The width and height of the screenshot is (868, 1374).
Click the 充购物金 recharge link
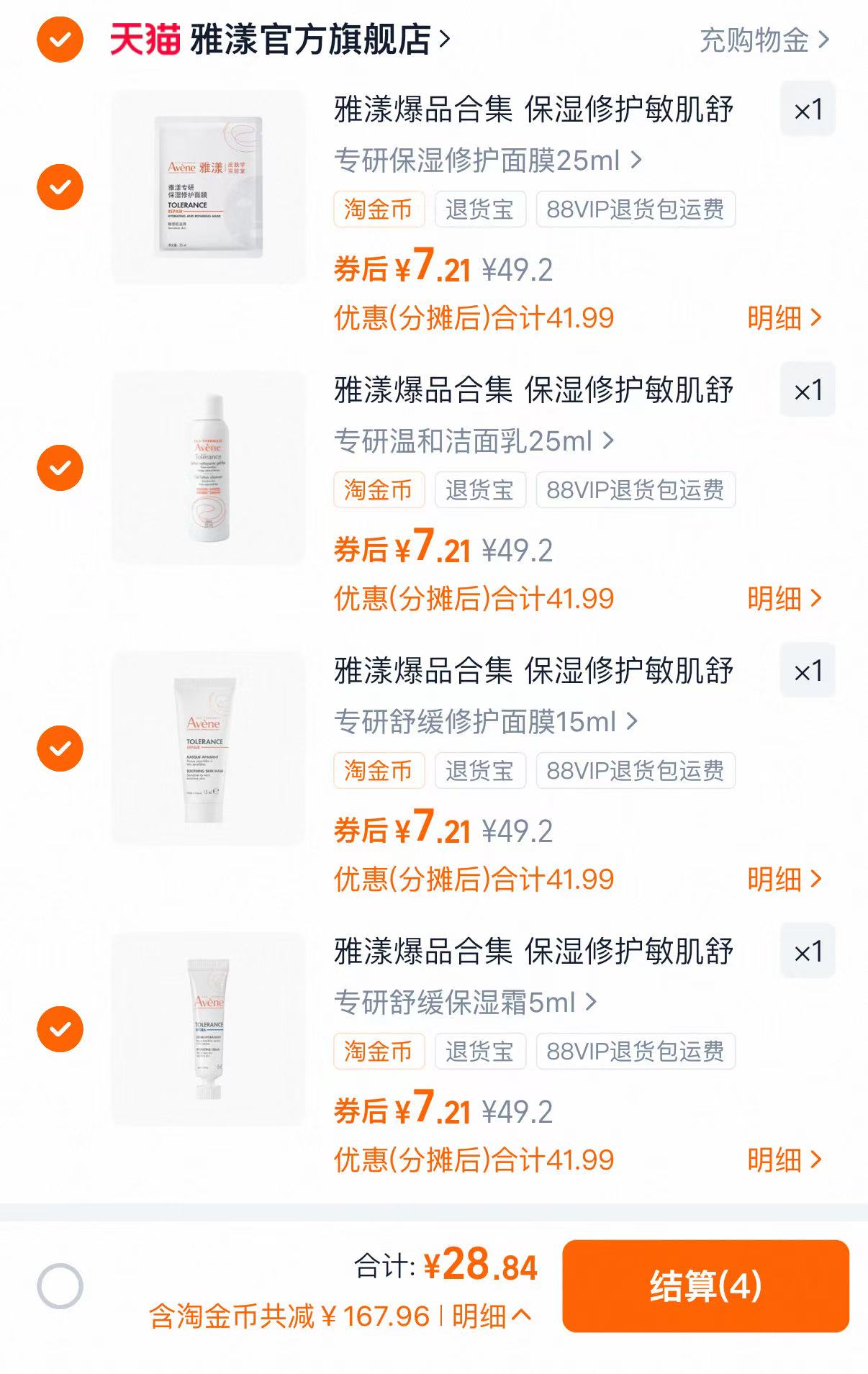tap(754, 41)
